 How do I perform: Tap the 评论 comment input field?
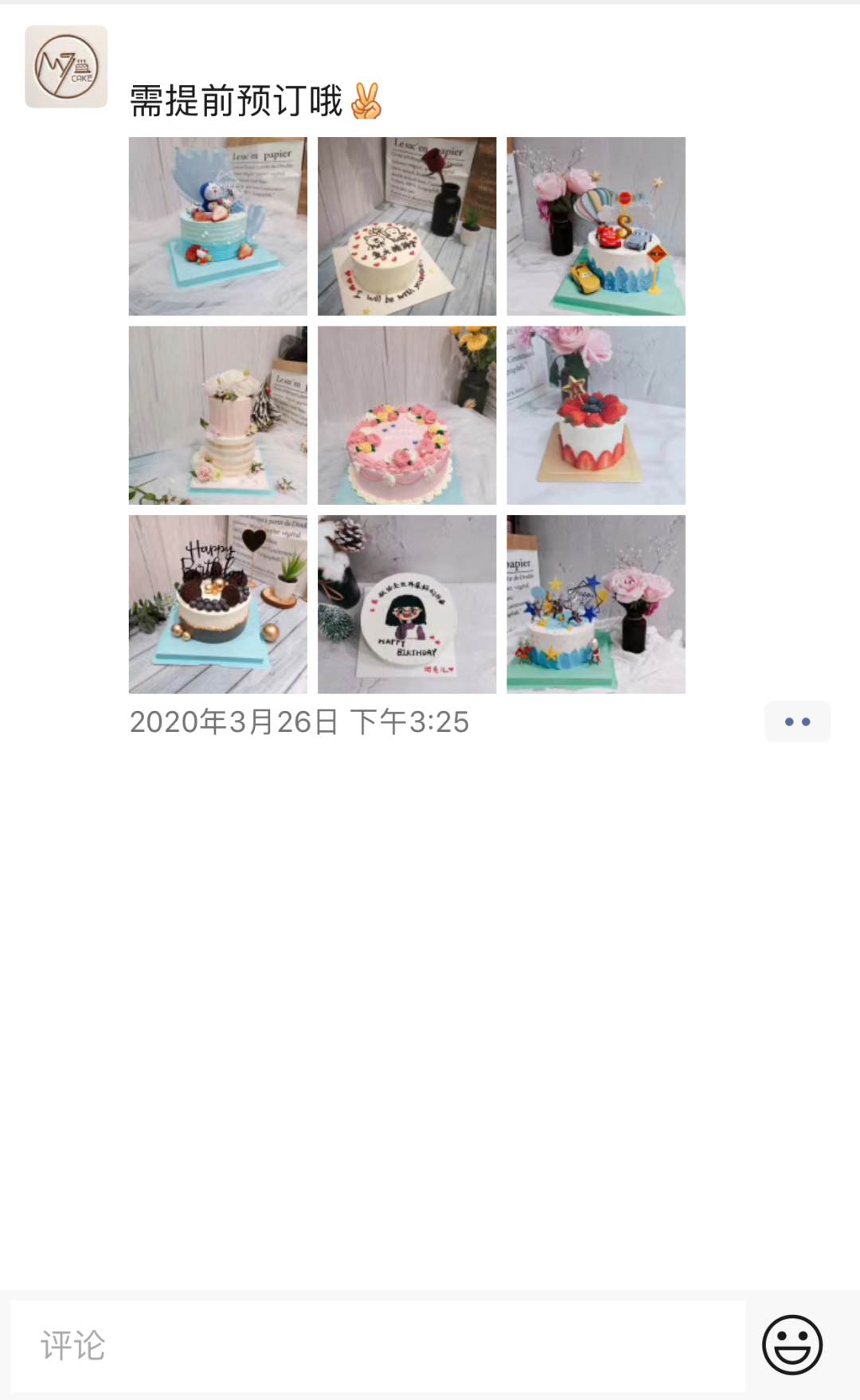(x=377, y=1346)
